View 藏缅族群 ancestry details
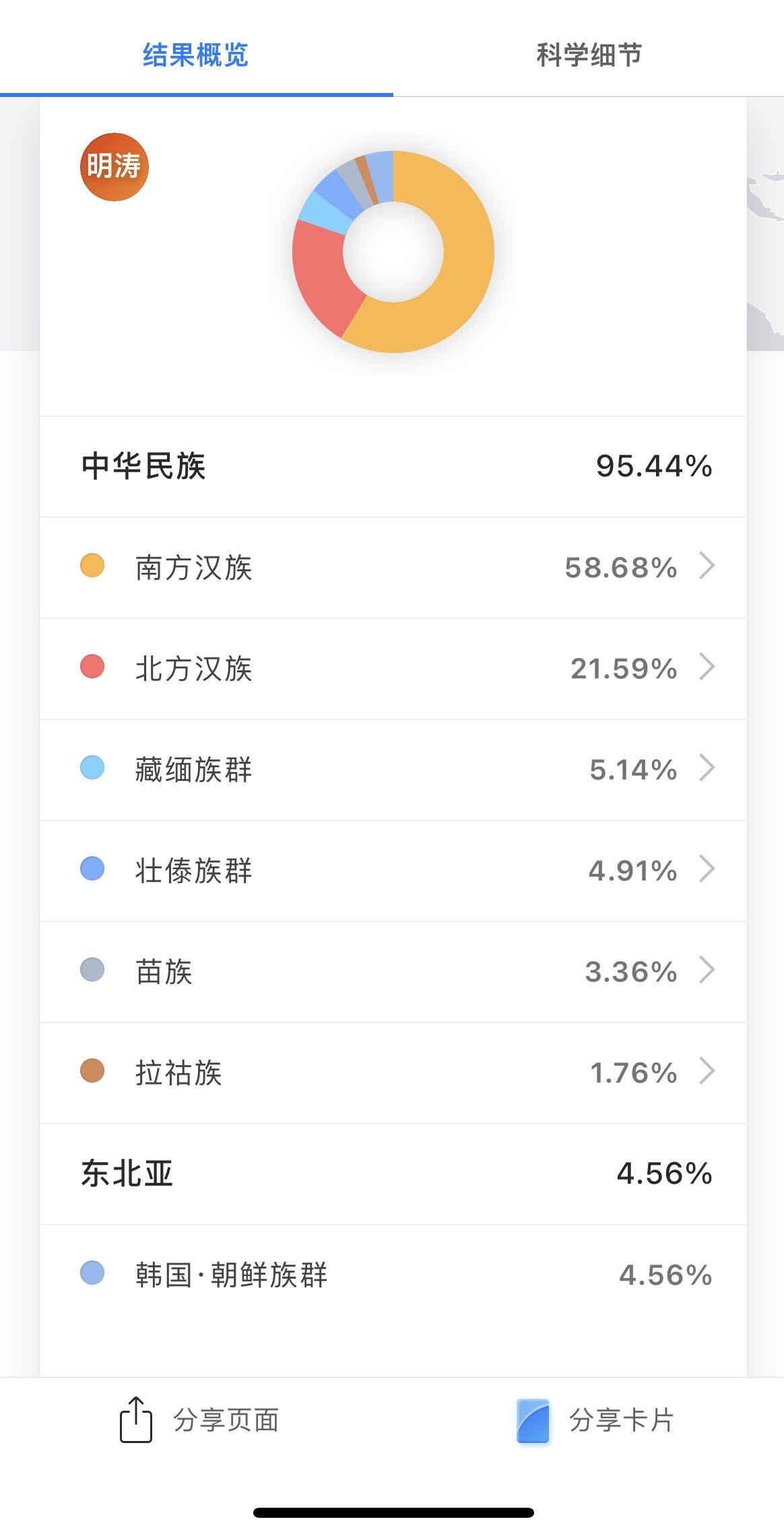Image resolution: width=784 pixels, height=1534 pixels. [393, 770]
